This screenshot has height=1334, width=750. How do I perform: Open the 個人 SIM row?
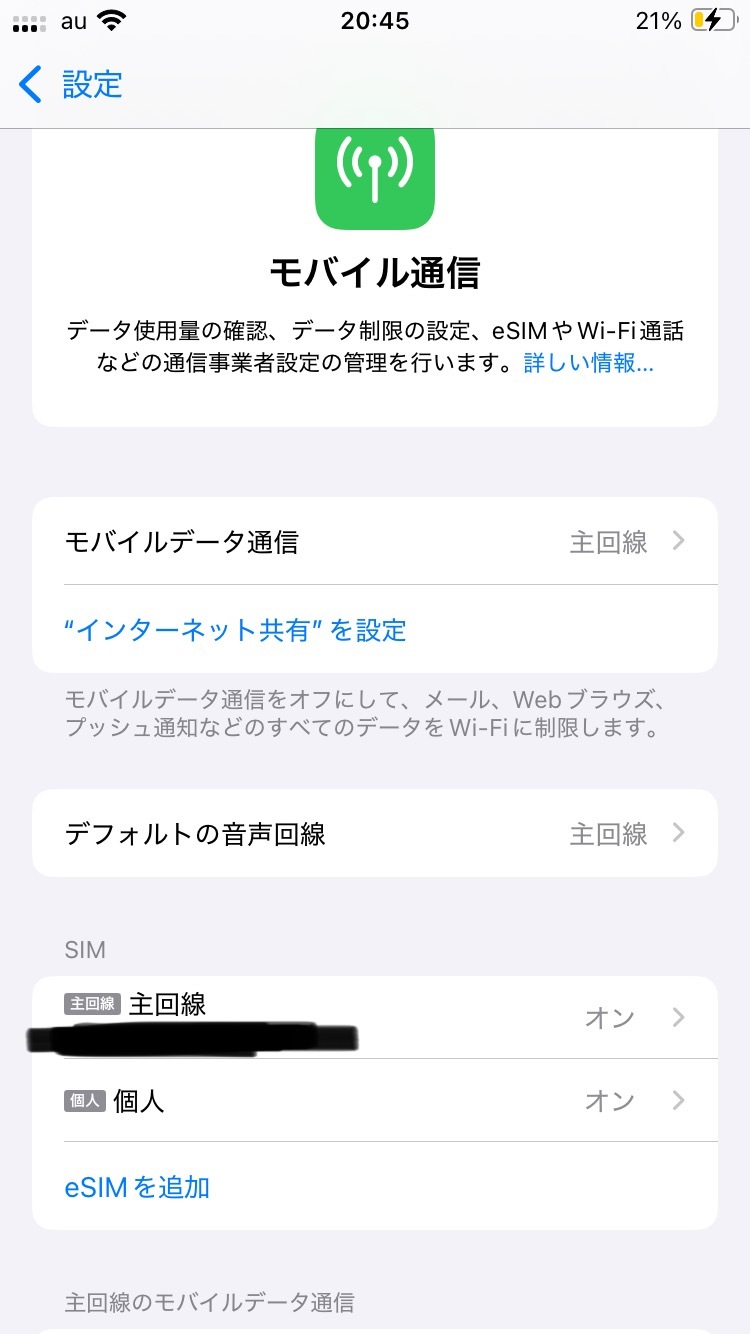(x=375, y=1101)
